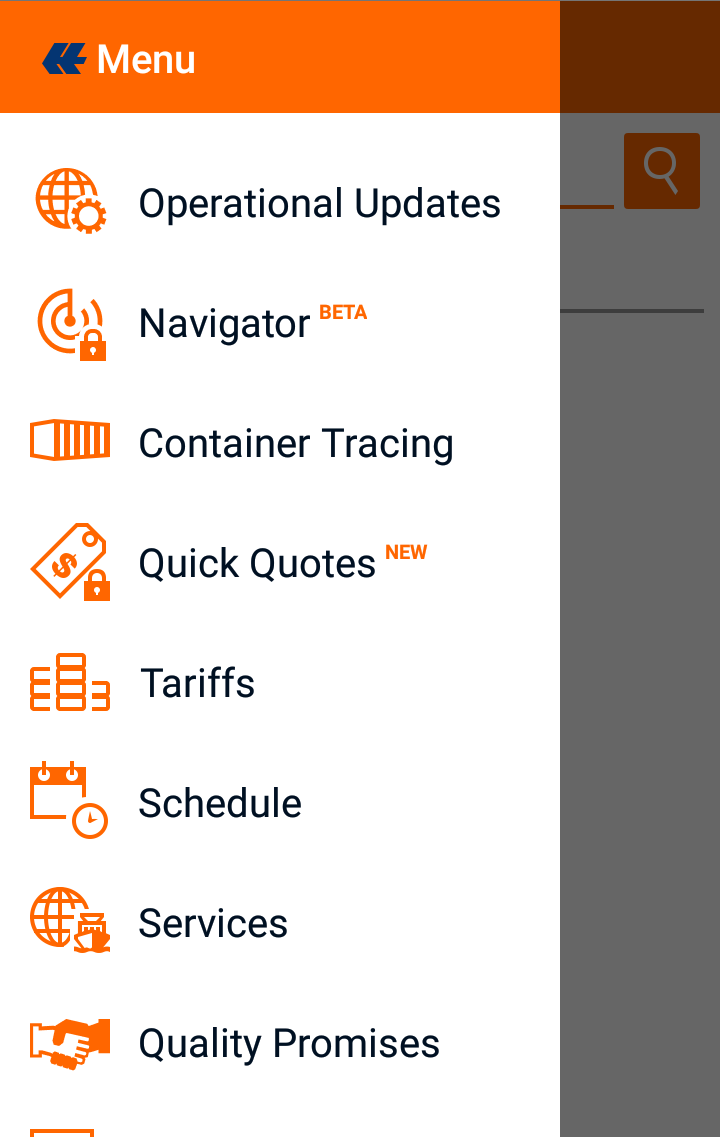The image size is (720, 1137).
Task: Open the Navigator beta item
Action: click(224, 324)
